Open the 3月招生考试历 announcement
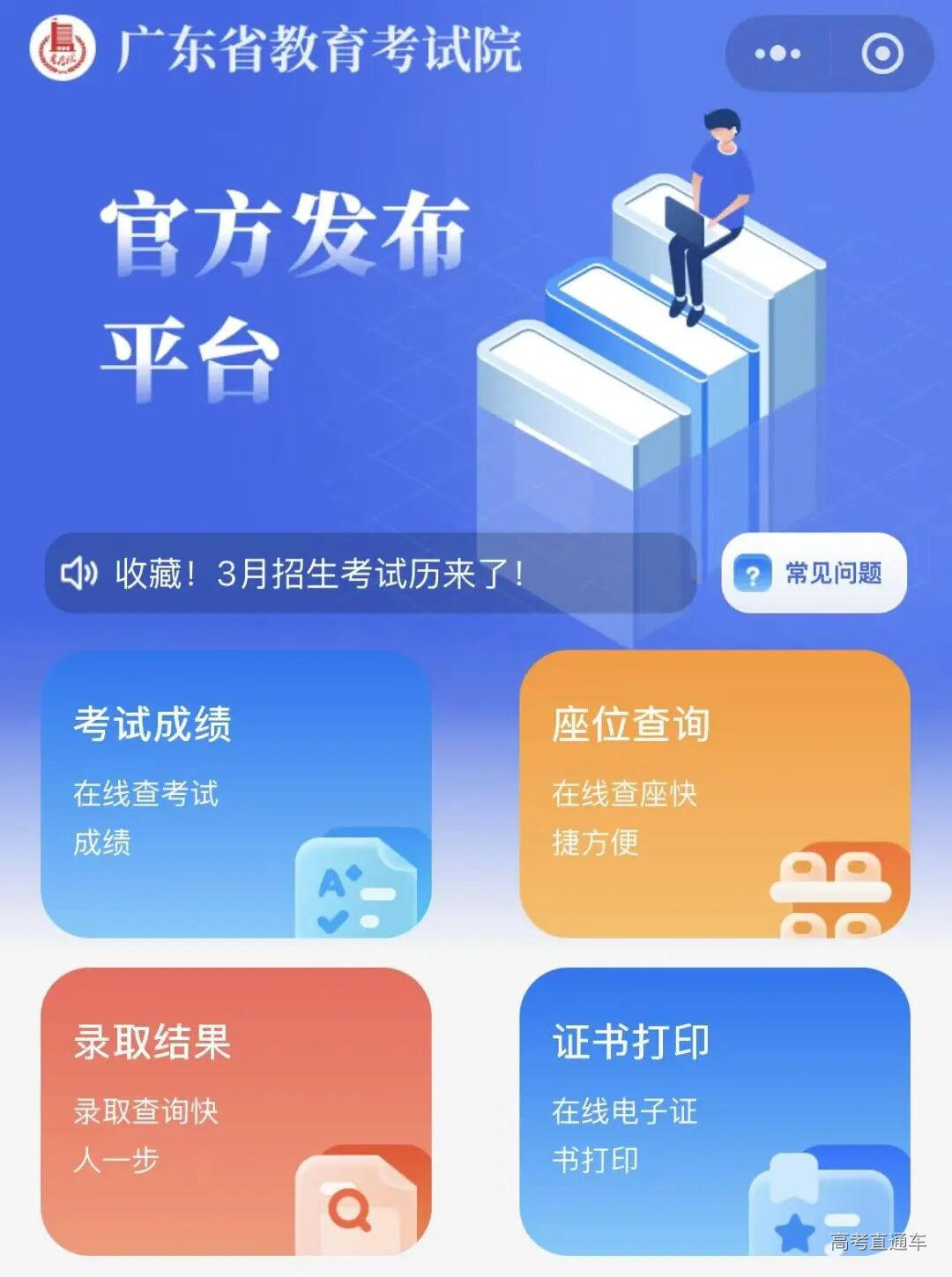This screenshot has height=1277, width=952. click(370, 574)
